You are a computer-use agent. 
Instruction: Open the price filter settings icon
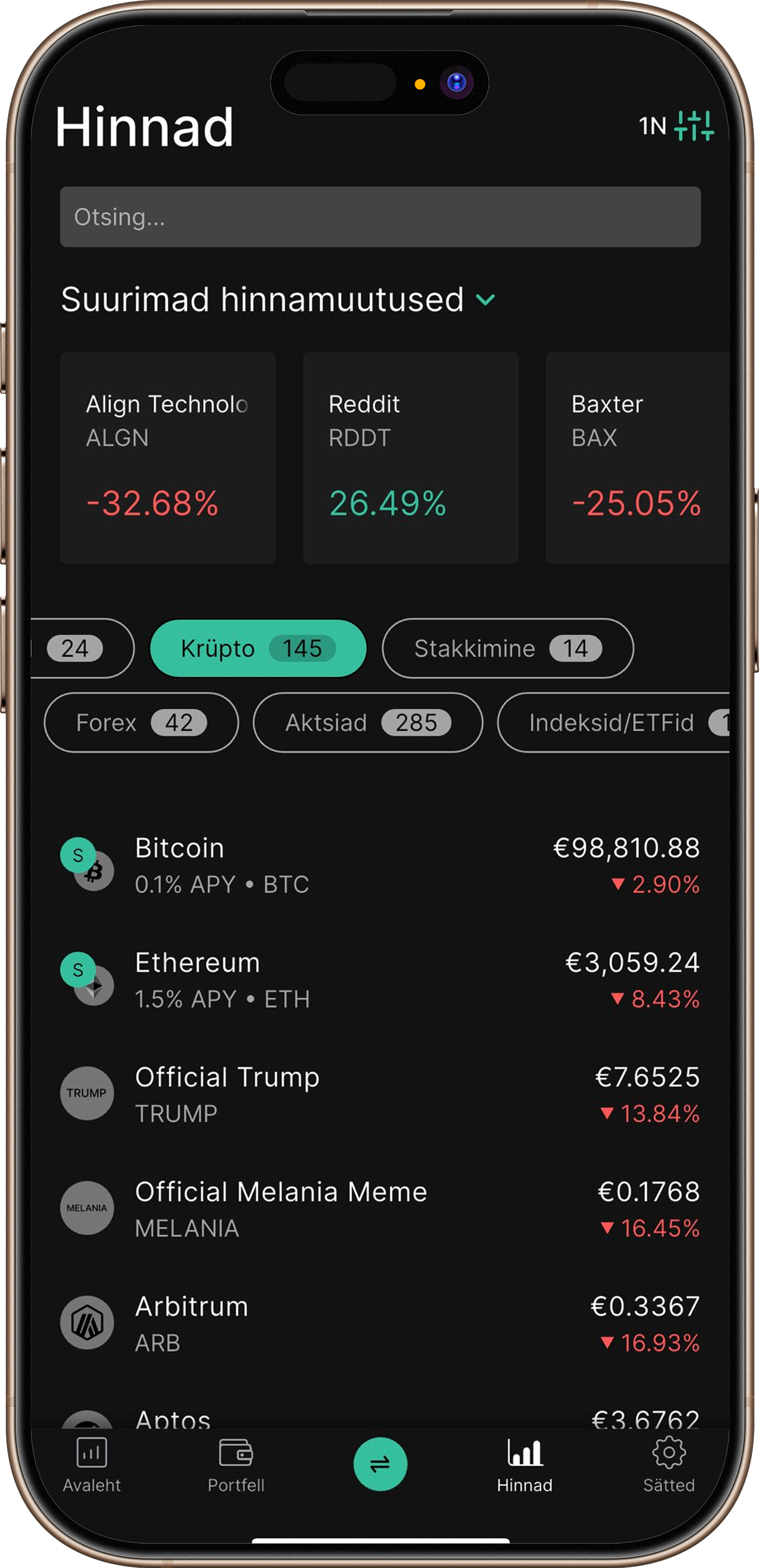pyautogui.click(x=694, y=125)
